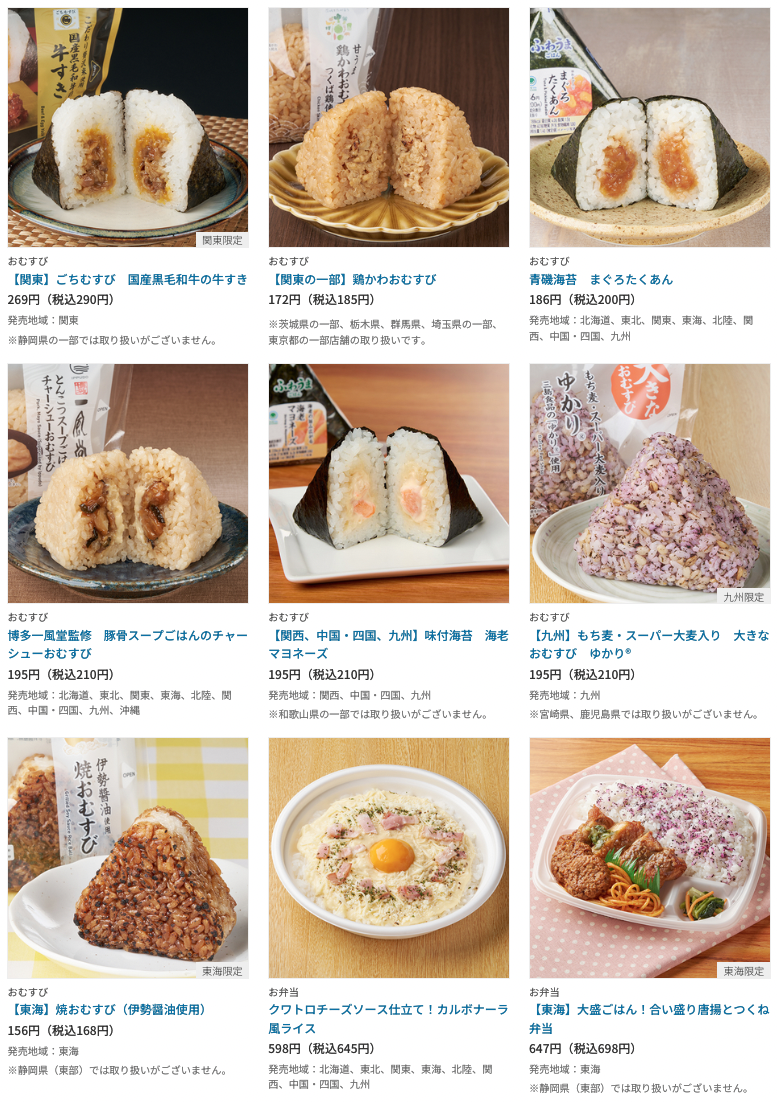The image size is (777, 1102).
Task: Tap the カルボナーラ風ライス dish photo
Action: pyautogui.click(x=388, y=857)
